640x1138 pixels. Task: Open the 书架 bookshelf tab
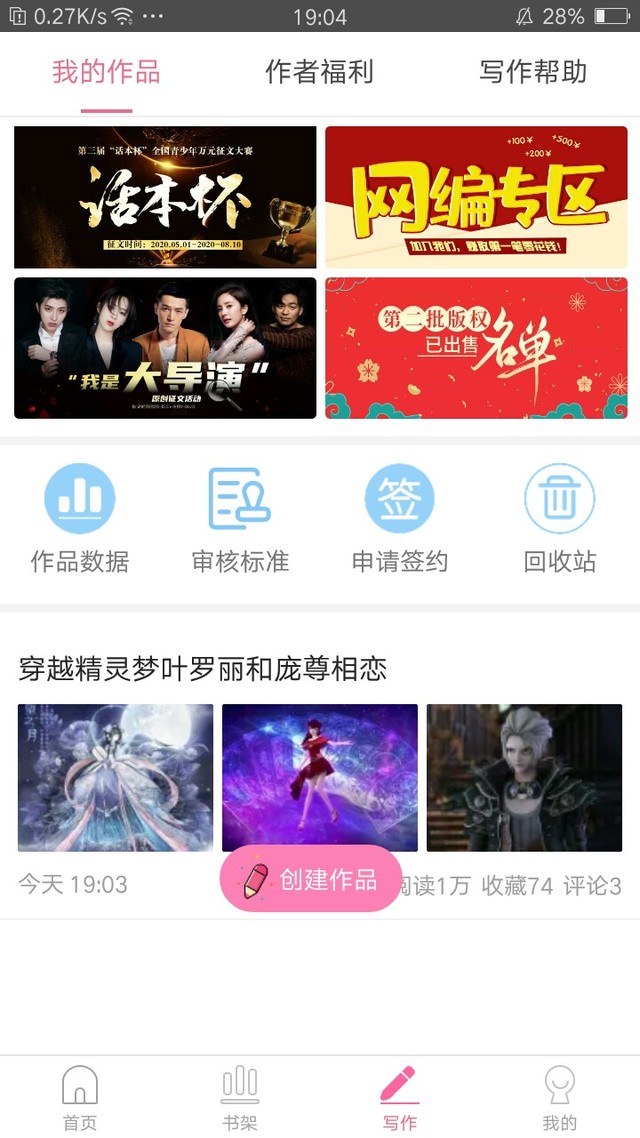pyautogui.click(x=240, y=1097)
